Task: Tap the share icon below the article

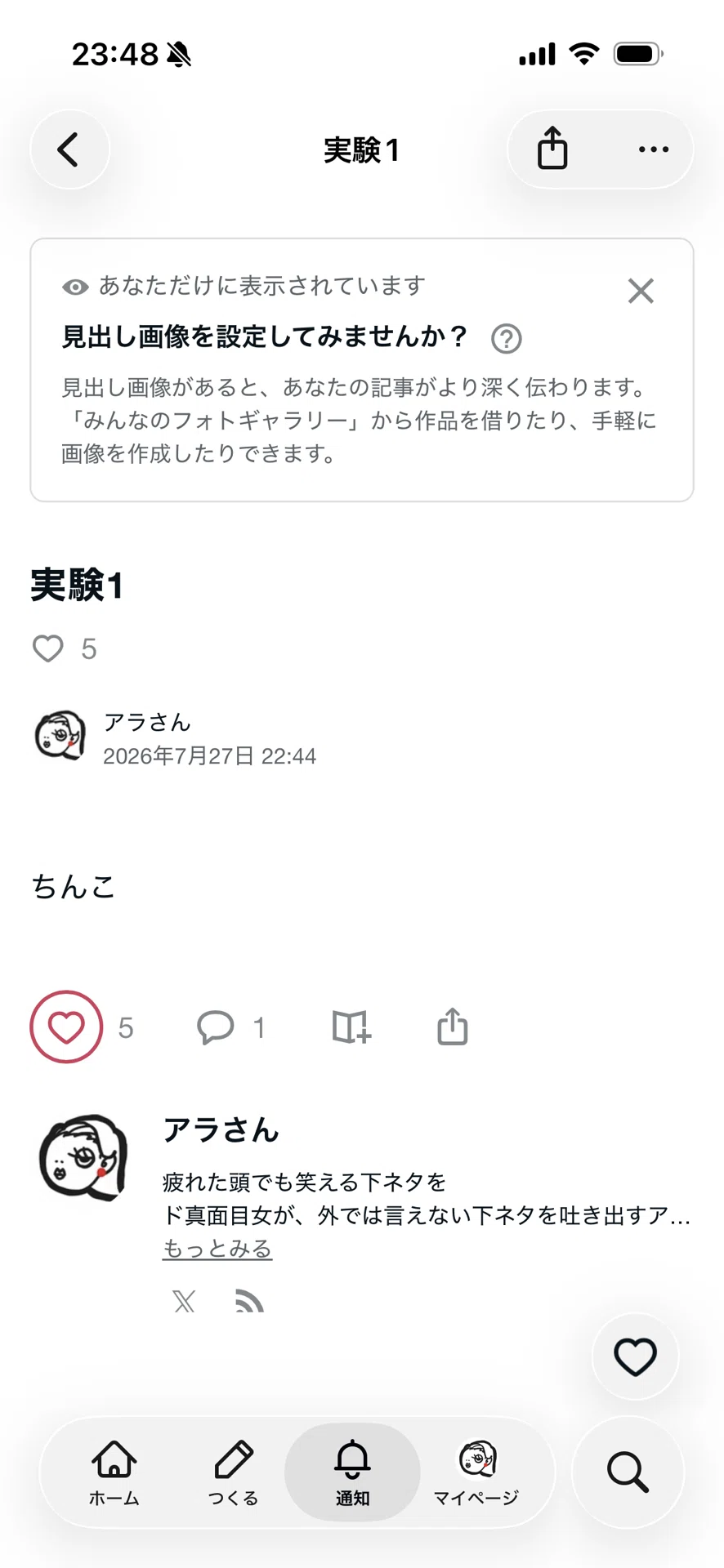Action: click(452, 1027)
